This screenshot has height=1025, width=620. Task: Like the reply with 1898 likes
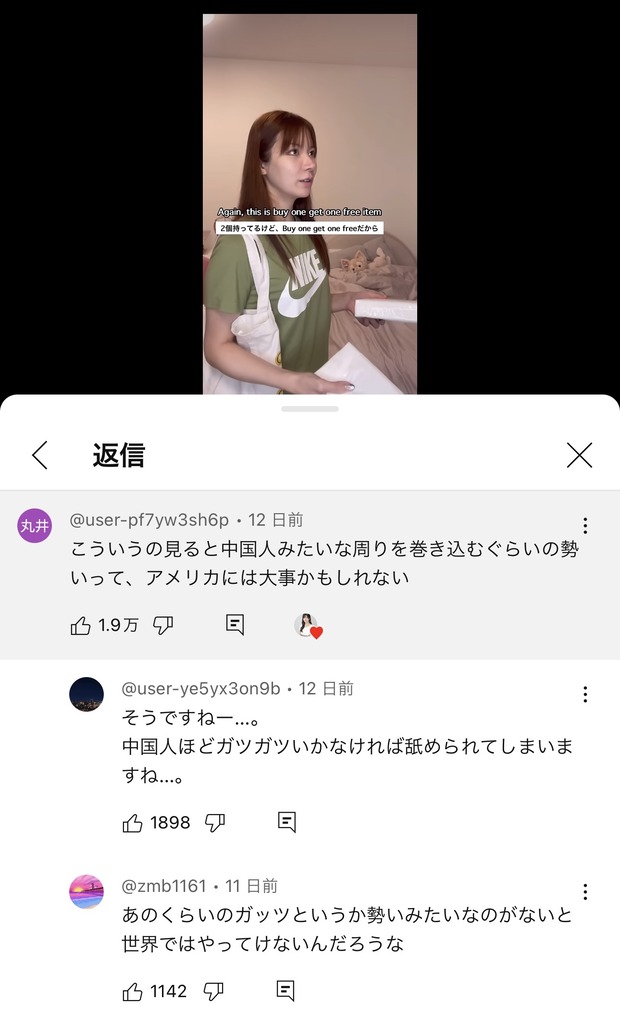click(x=133, y=822)
